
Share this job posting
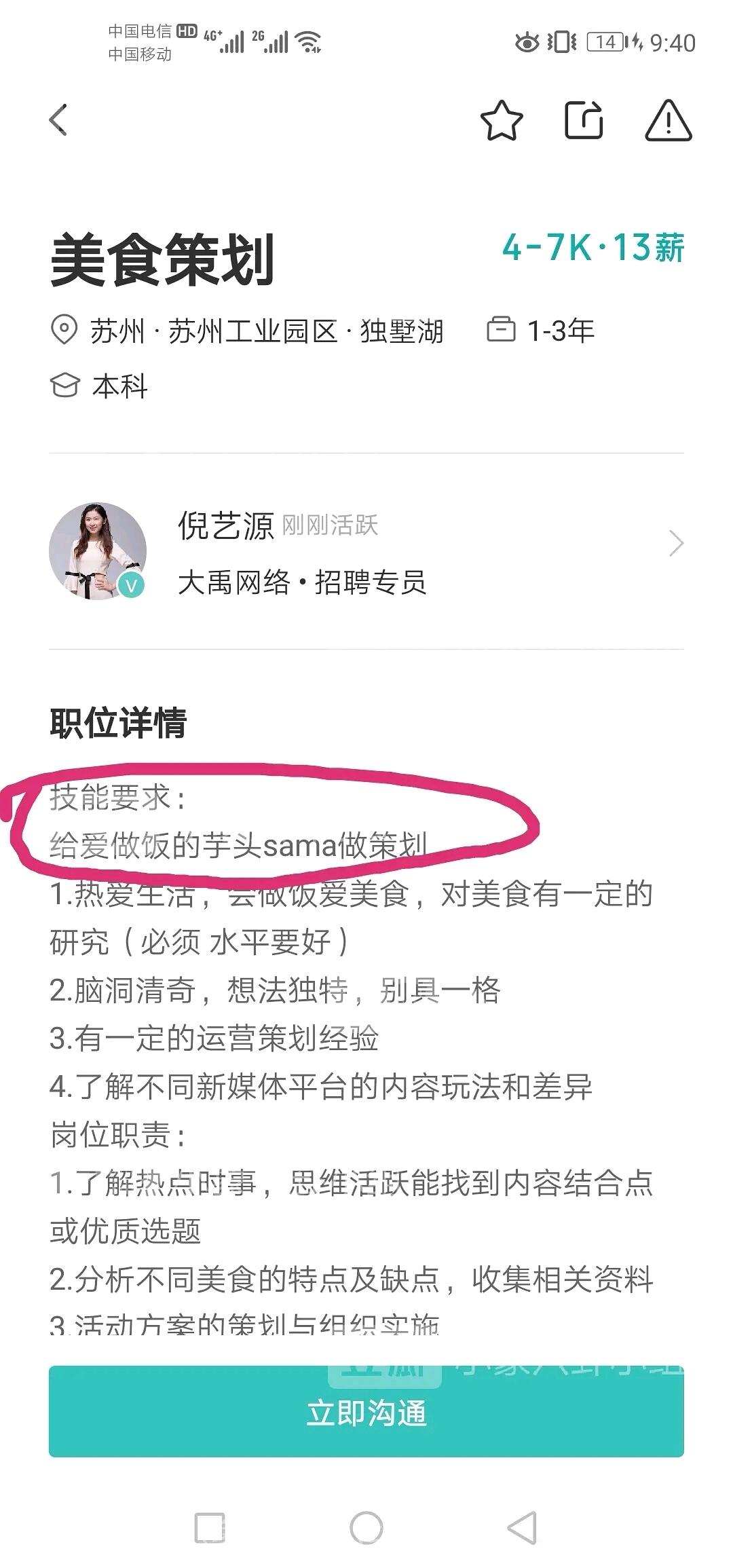click(584, 120)
